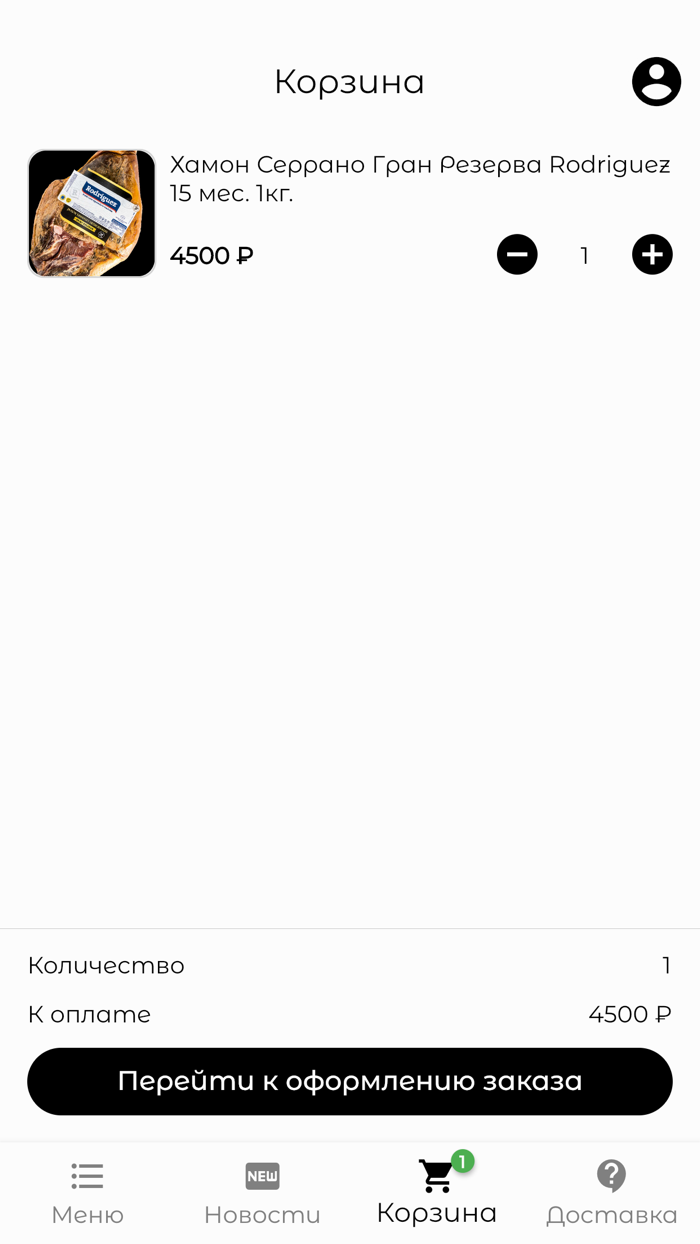Decrease the jamón quantity with minus

point(517,255)
